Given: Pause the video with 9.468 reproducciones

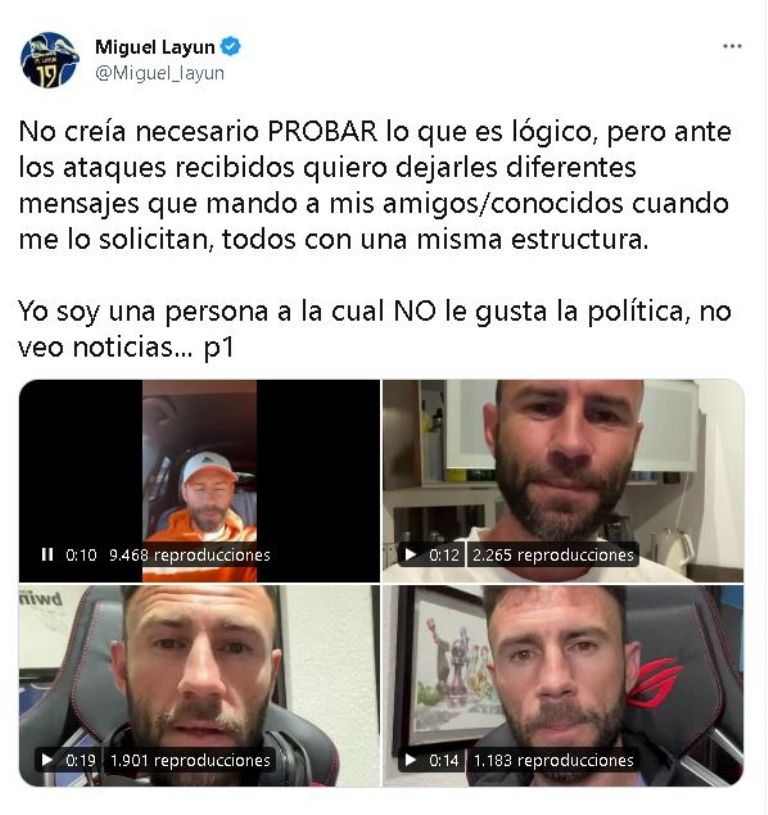Looking at the screenshot, I should pos(47,554).
